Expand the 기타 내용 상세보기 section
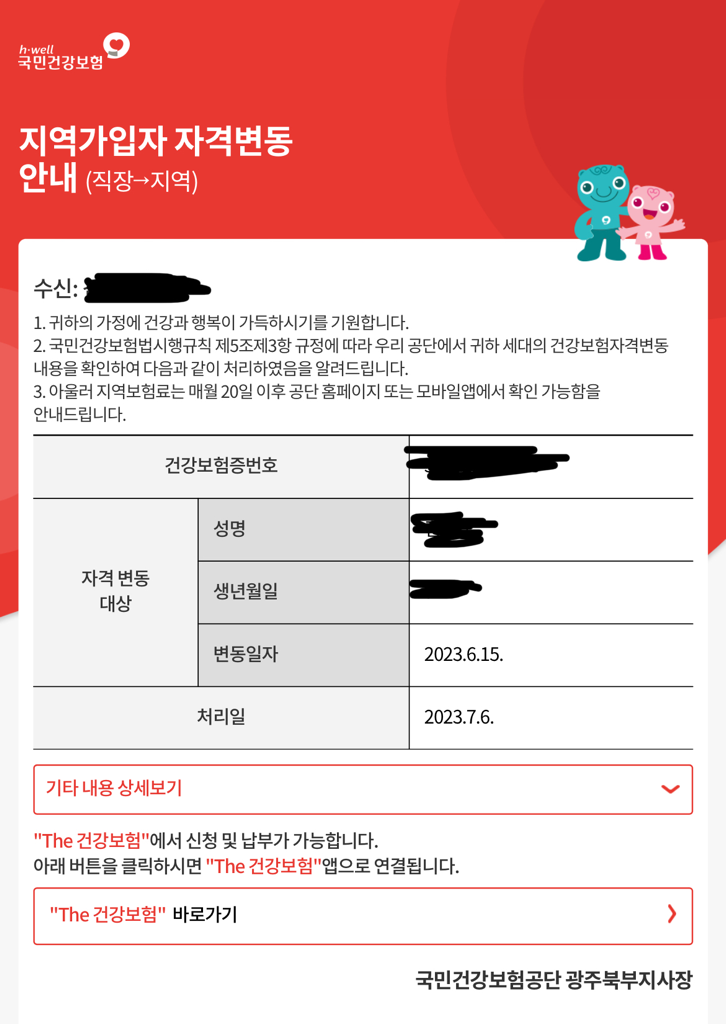The width and height of the screenshot is (726, 1024). (363, 789)
